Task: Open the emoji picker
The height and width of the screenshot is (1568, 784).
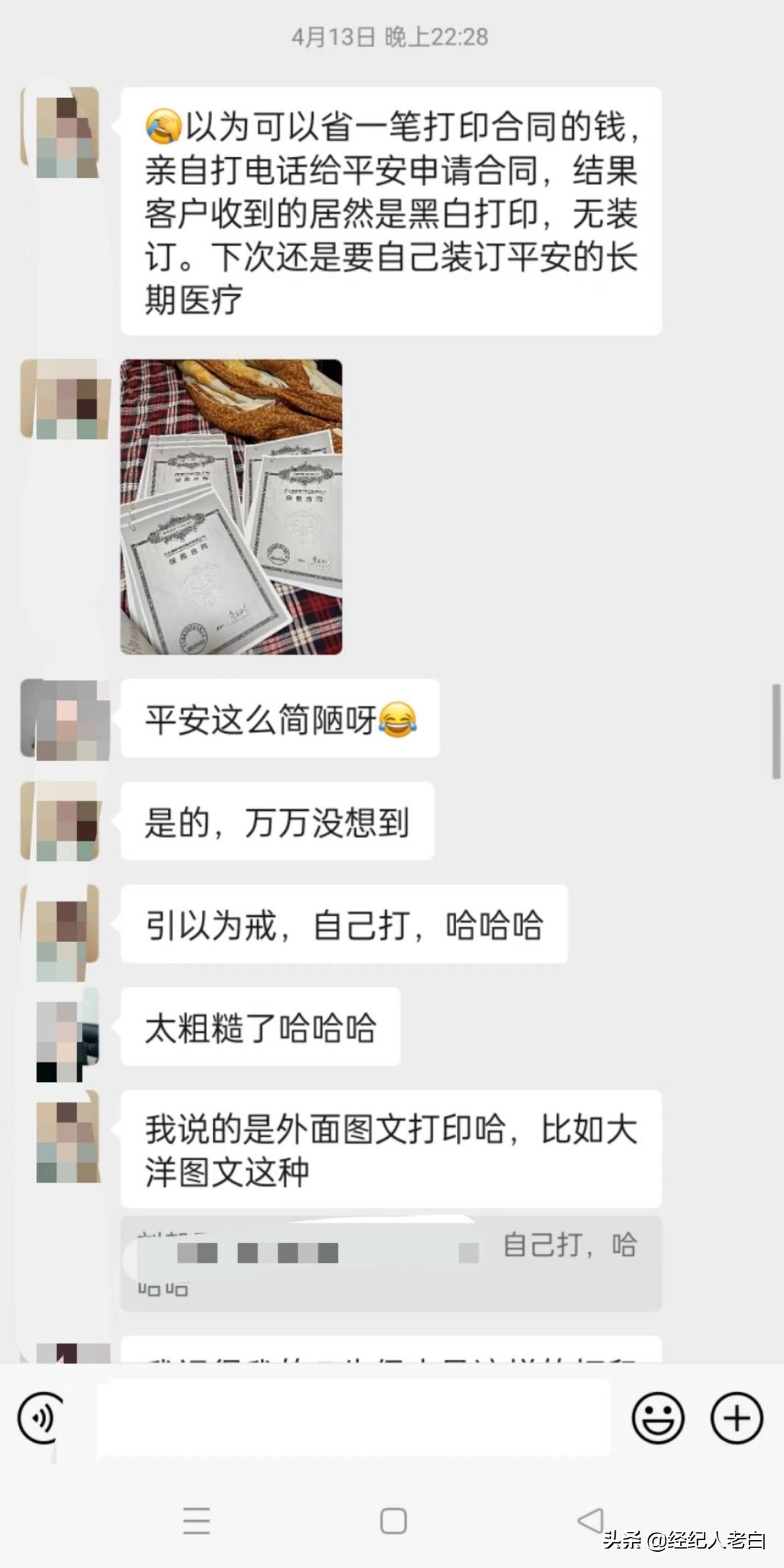Action: pos(658,1417)
